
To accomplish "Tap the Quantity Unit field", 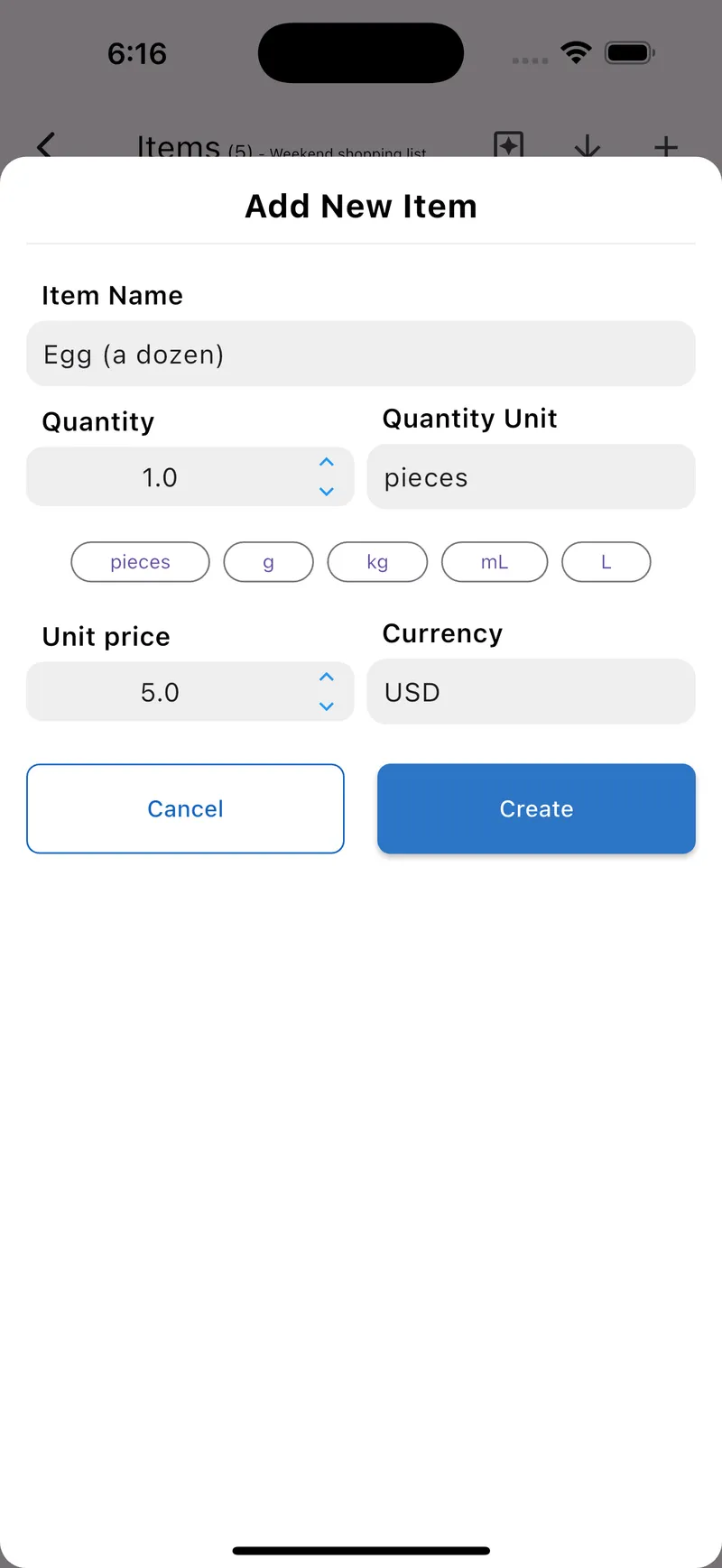I will pyautogui.click(x=531, y=476).
